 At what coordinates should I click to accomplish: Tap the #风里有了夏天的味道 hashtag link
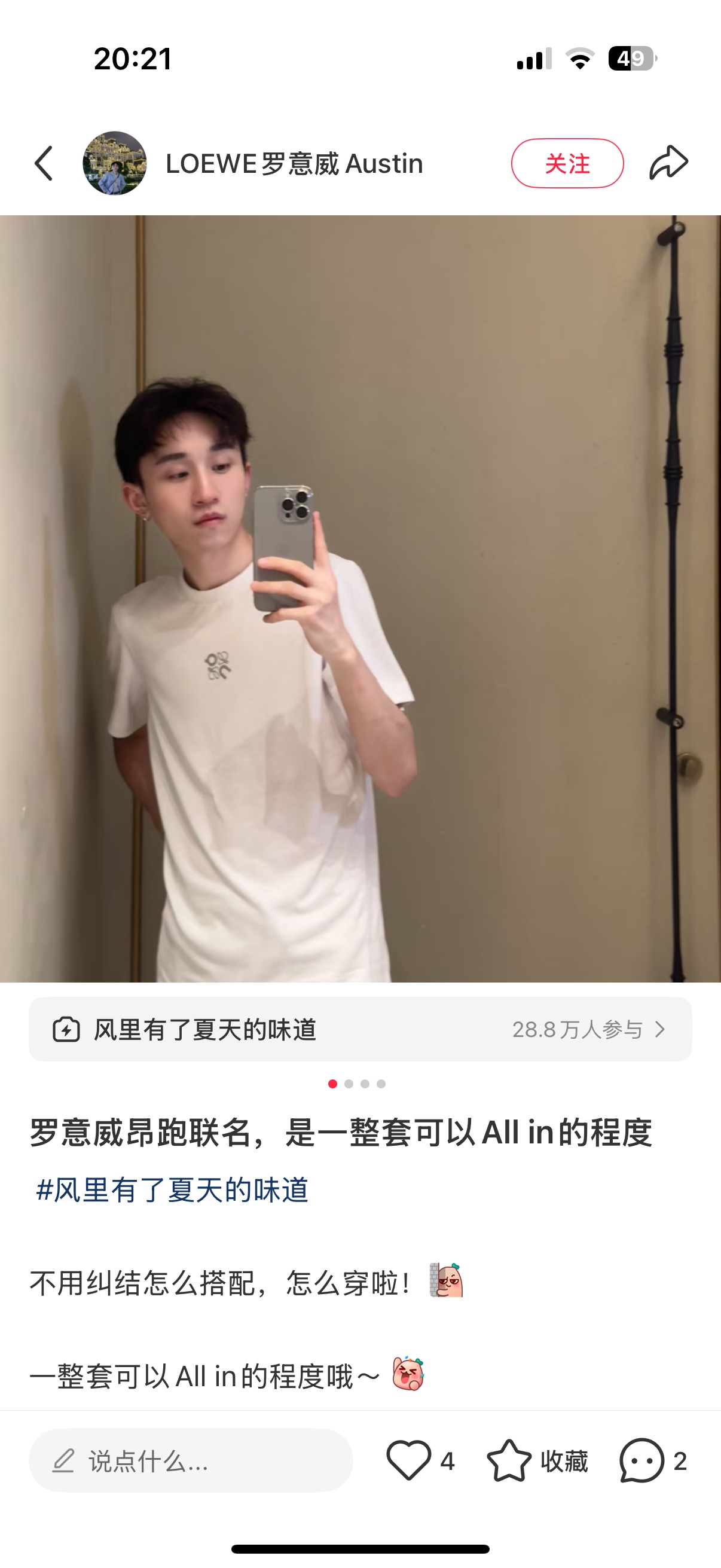point(172,1189)
